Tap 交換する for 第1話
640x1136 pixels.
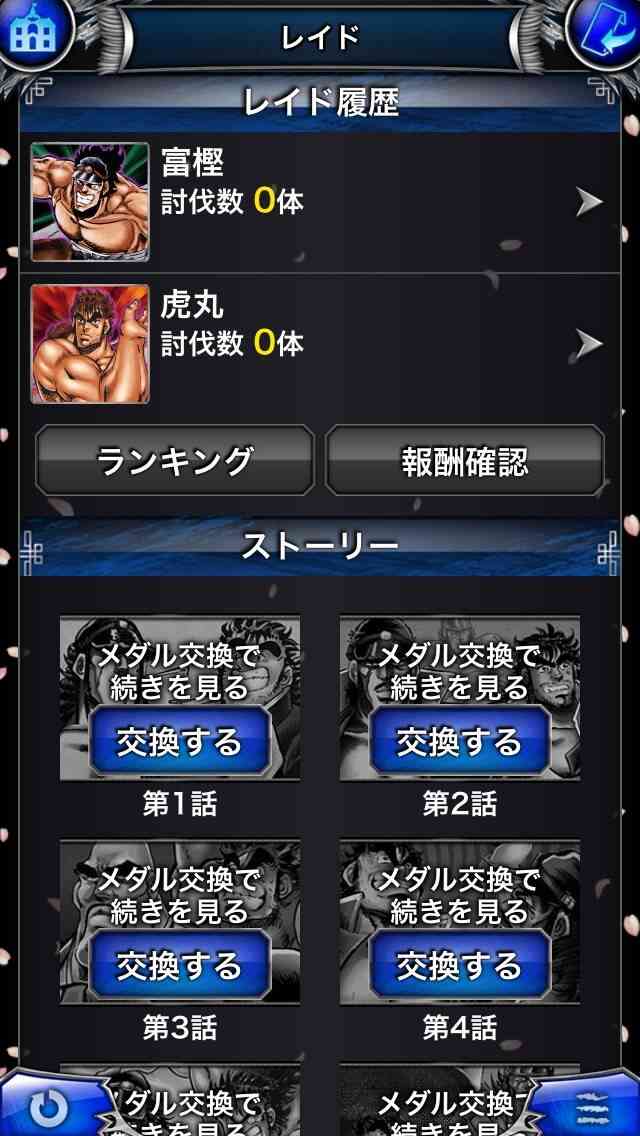pos(180,742)
